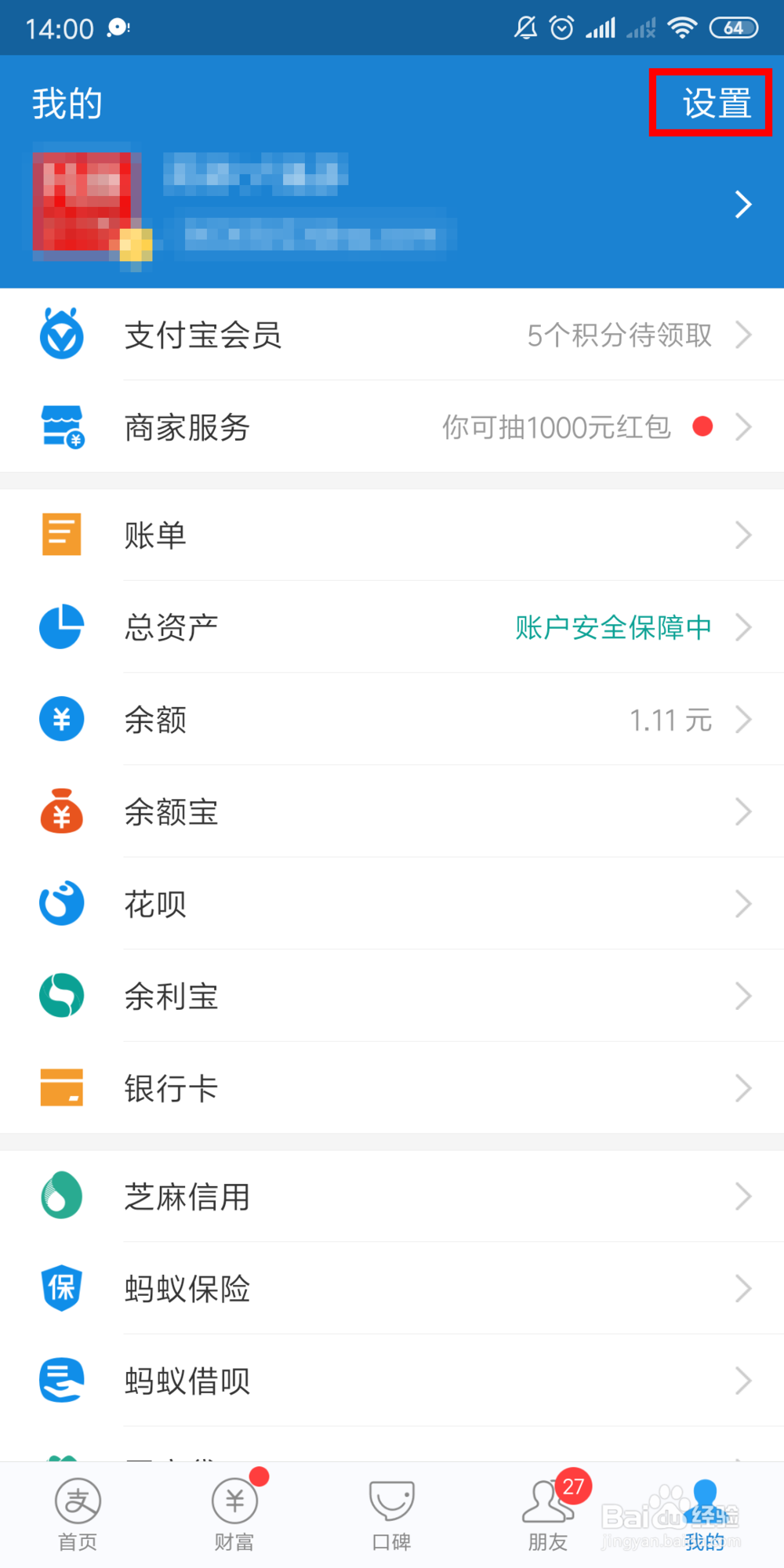Select the 商家服务 storefront icon
This screenshot has height=1568, width=784.
tap(61, 427)
